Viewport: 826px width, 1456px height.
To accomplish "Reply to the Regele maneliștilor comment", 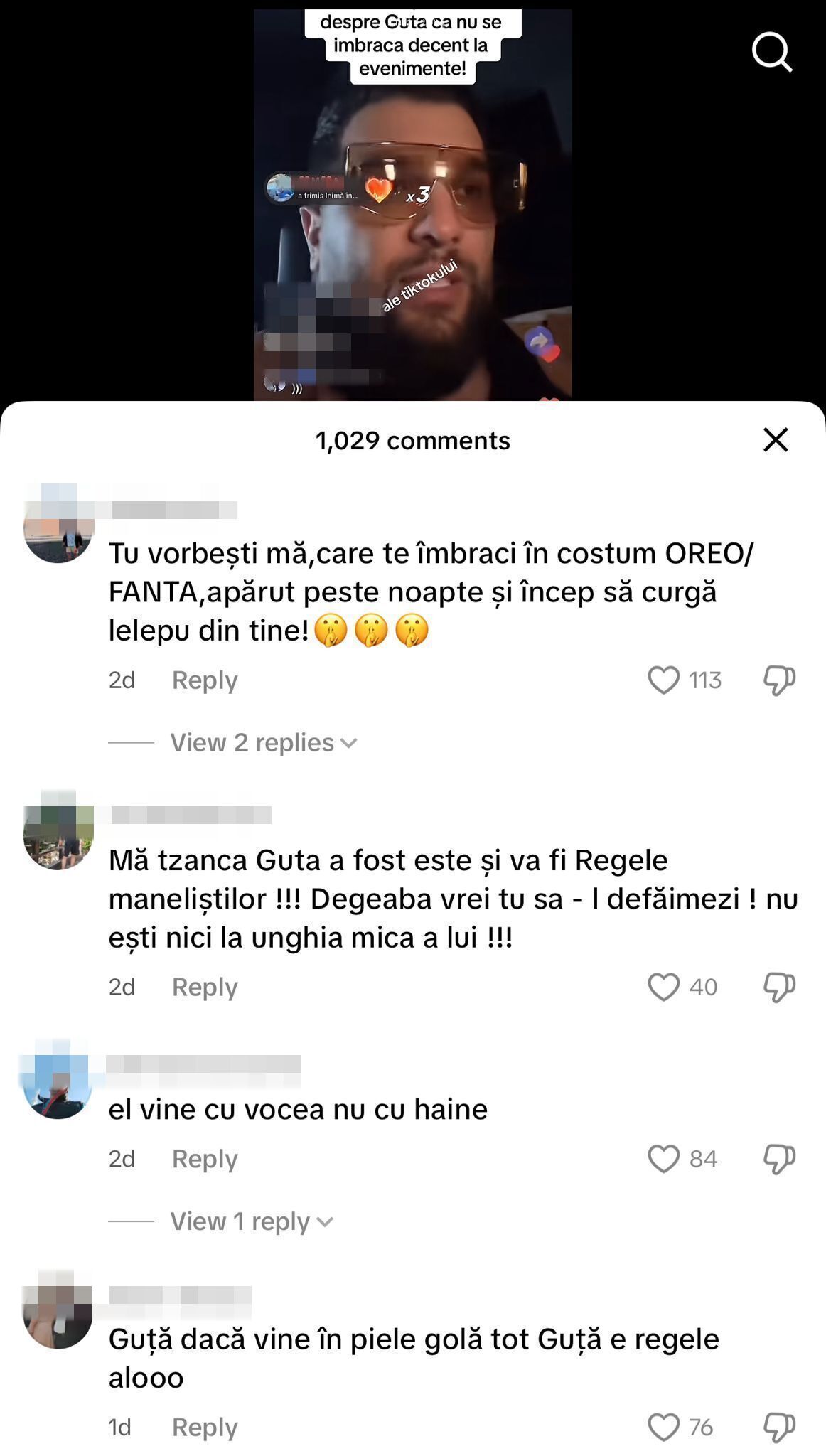I will (204, 987).
